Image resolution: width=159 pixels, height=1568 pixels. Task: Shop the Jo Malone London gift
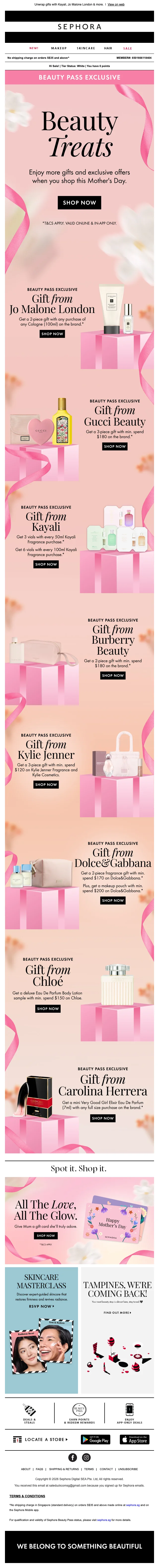pyautogui.click(x=52, y=334)
